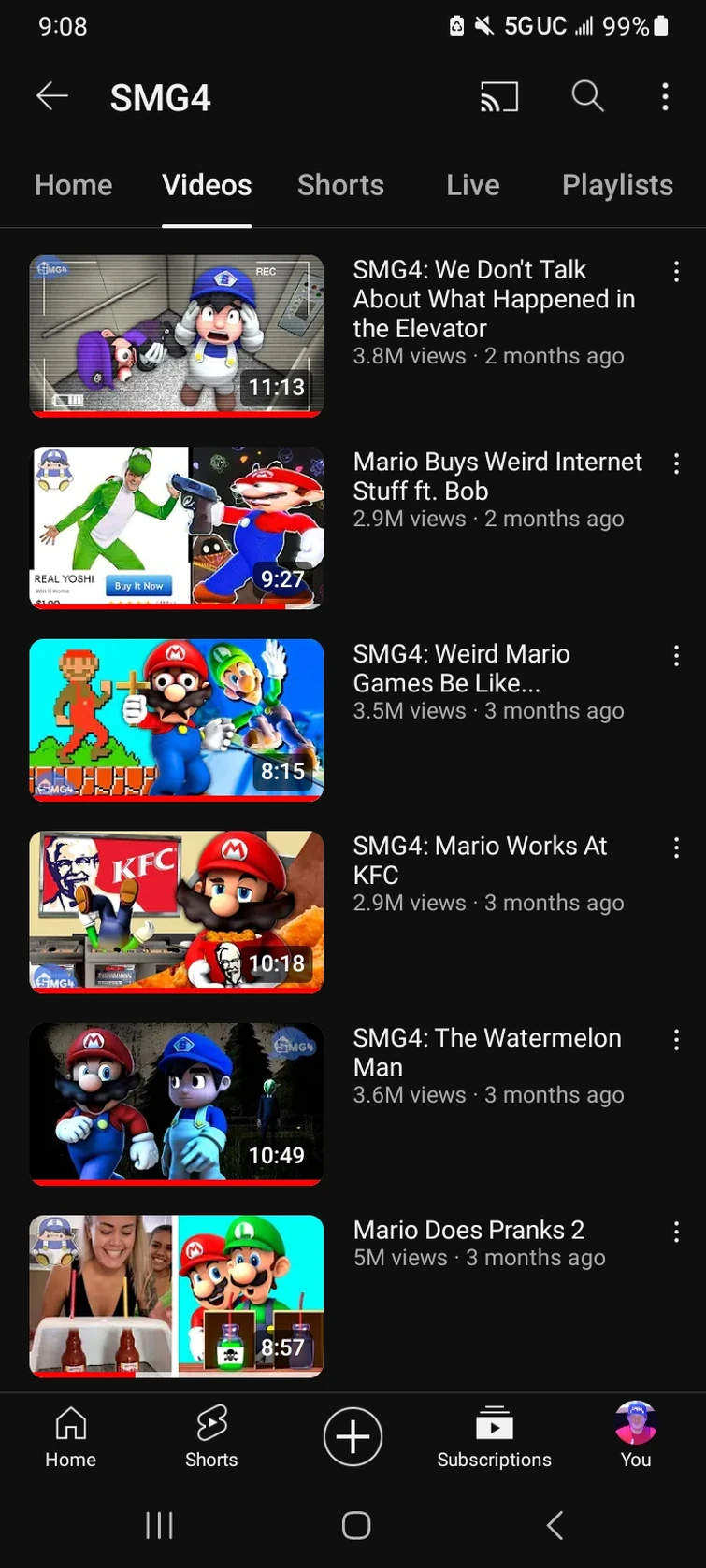Image resolution: width=706 pixels, height=1568 pixels.
Task: Open options menu for Mario Does Pranks 2
Action: tap(676, 1232)
